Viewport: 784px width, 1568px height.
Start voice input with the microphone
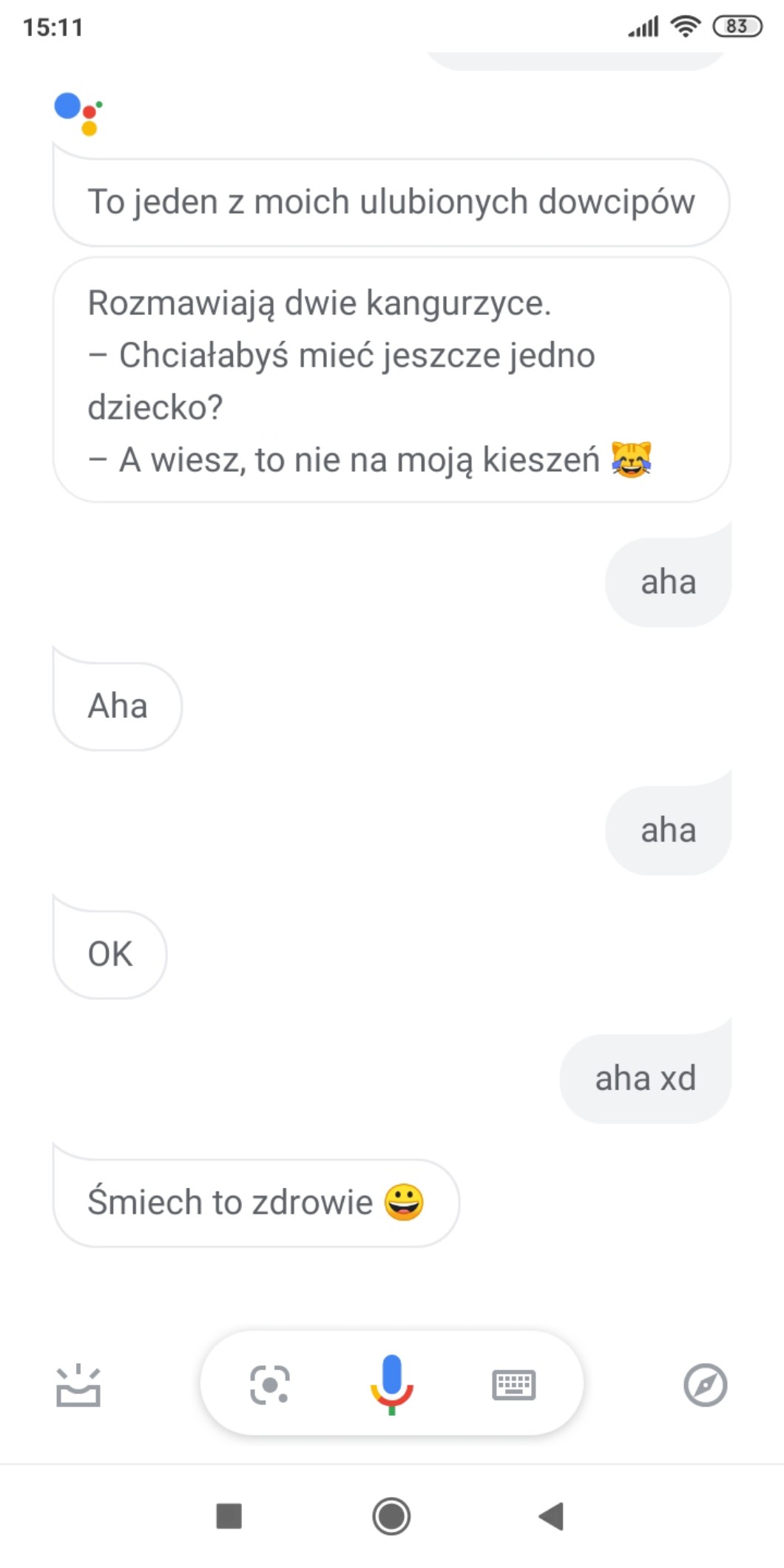391,1383
